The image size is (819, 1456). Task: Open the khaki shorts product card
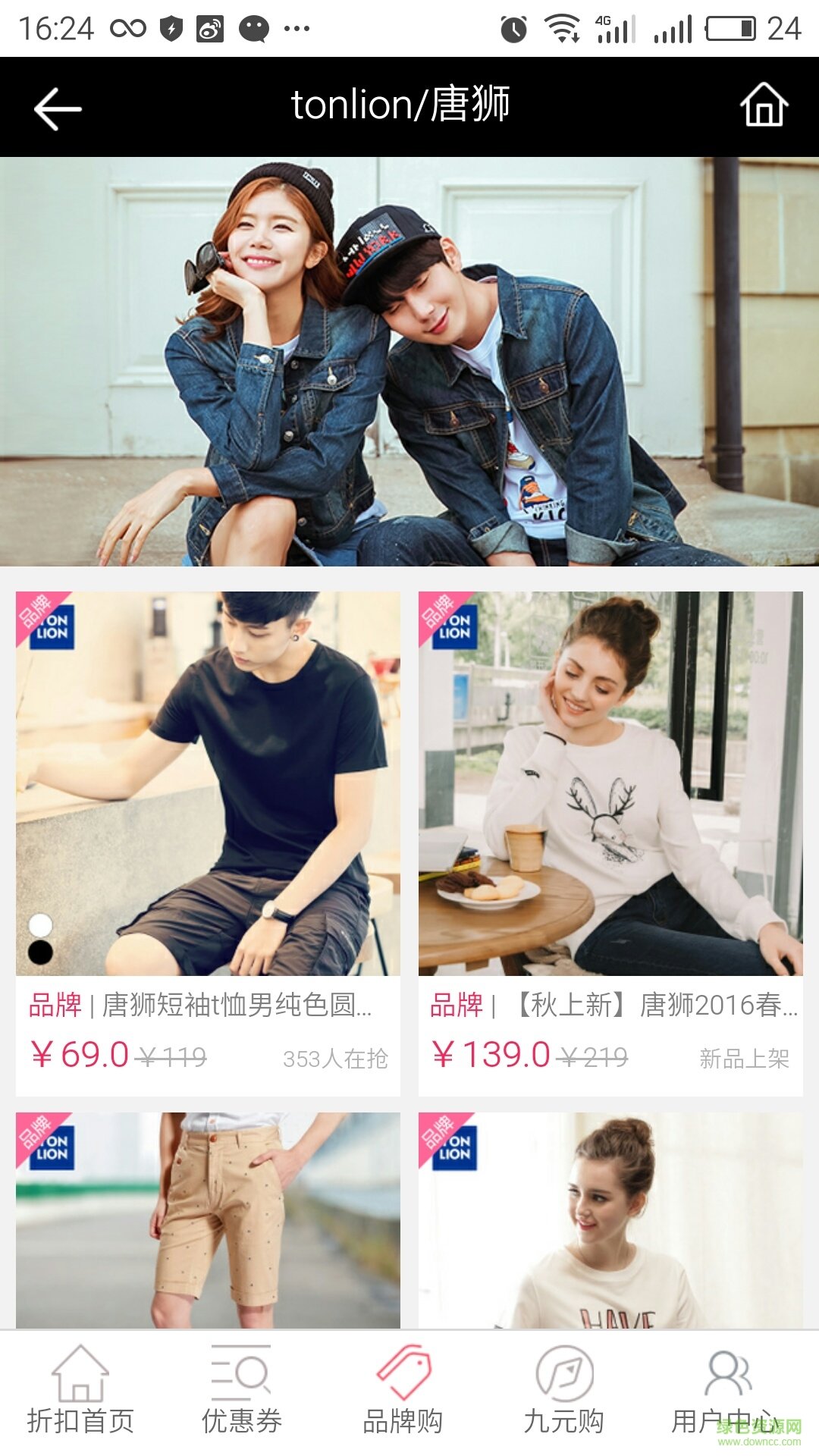(x=208, y=1219)
